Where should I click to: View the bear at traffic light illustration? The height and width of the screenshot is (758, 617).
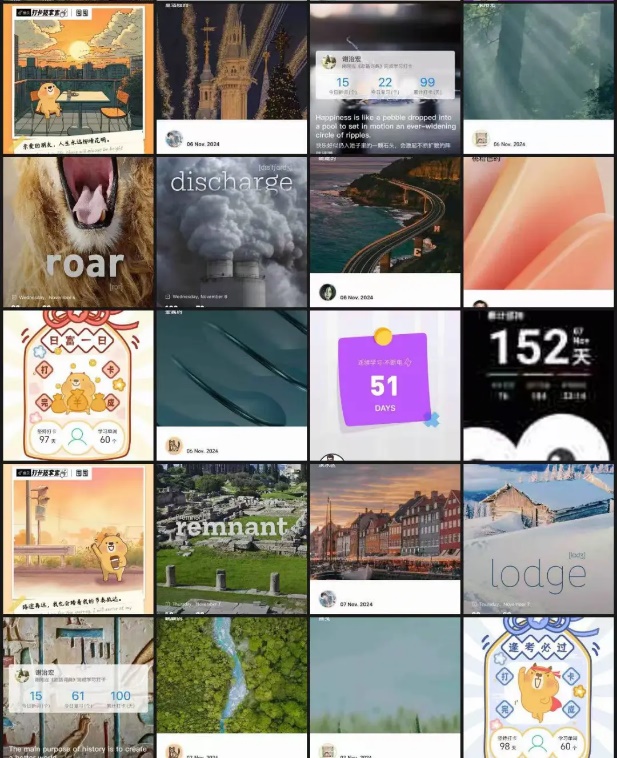pyautogui.click(x=78, y=538)
